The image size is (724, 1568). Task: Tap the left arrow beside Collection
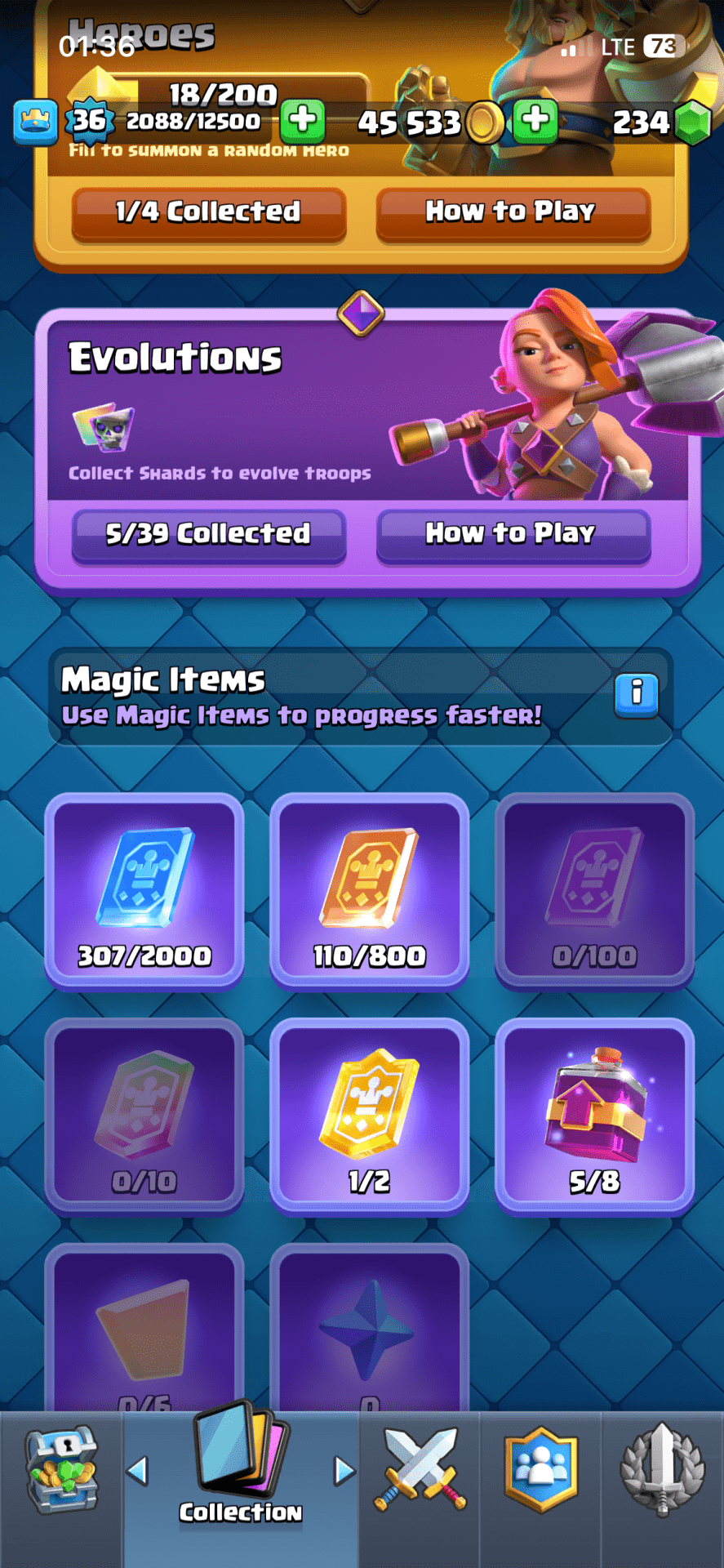(x=138, y=1471)
